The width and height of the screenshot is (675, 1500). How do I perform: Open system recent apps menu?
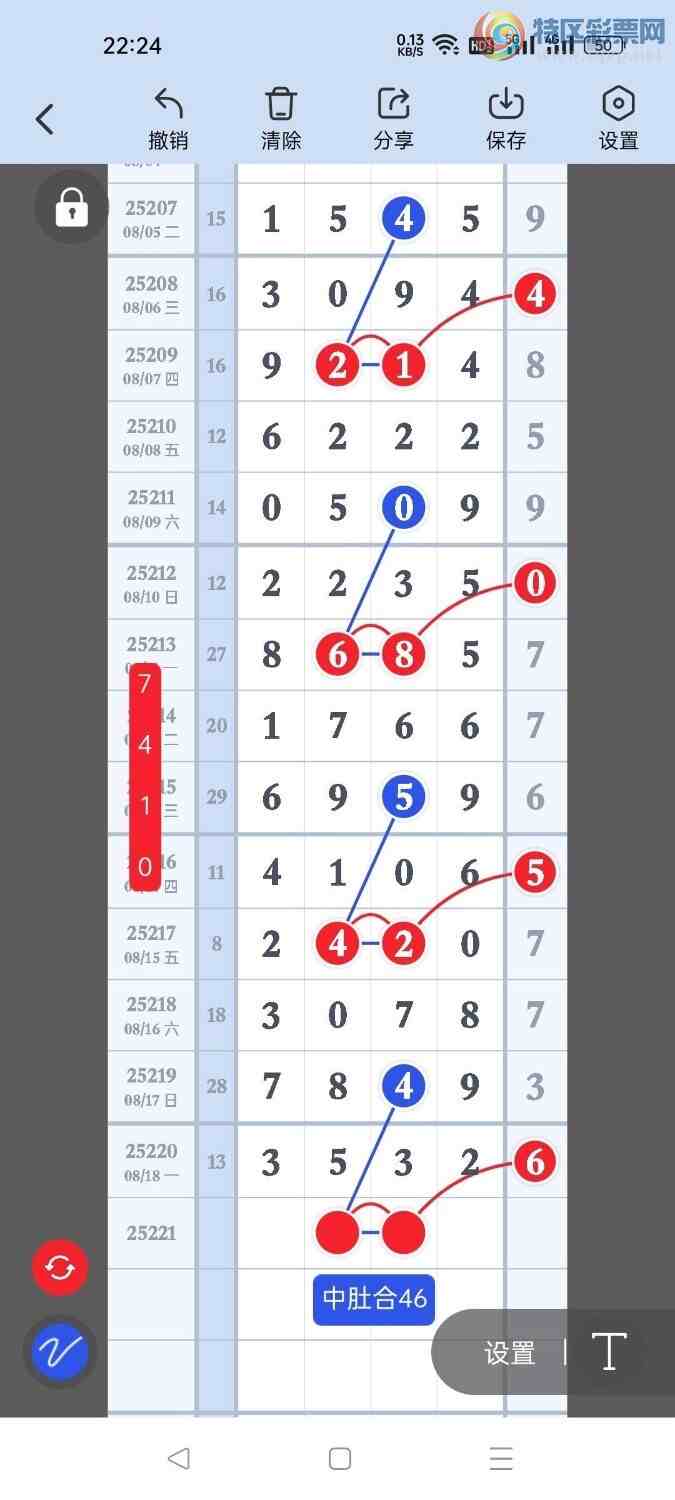coord(501,1458)
